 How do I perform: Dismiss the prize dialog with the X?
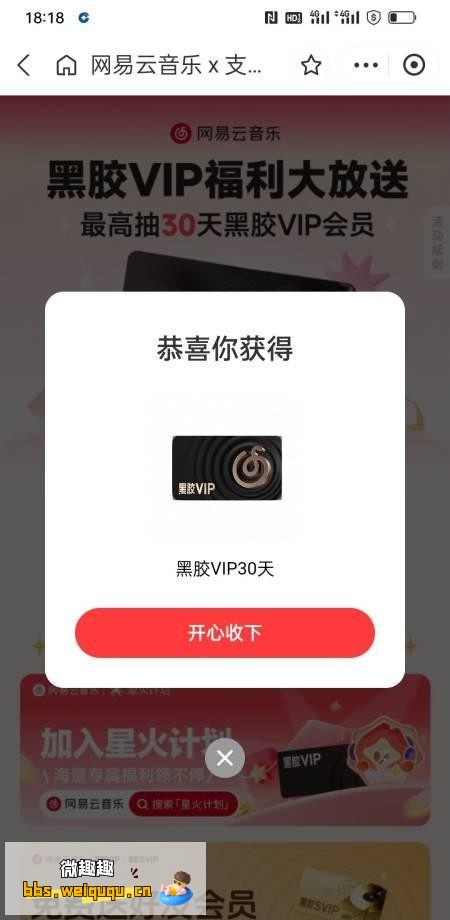(x=225, y=758)
